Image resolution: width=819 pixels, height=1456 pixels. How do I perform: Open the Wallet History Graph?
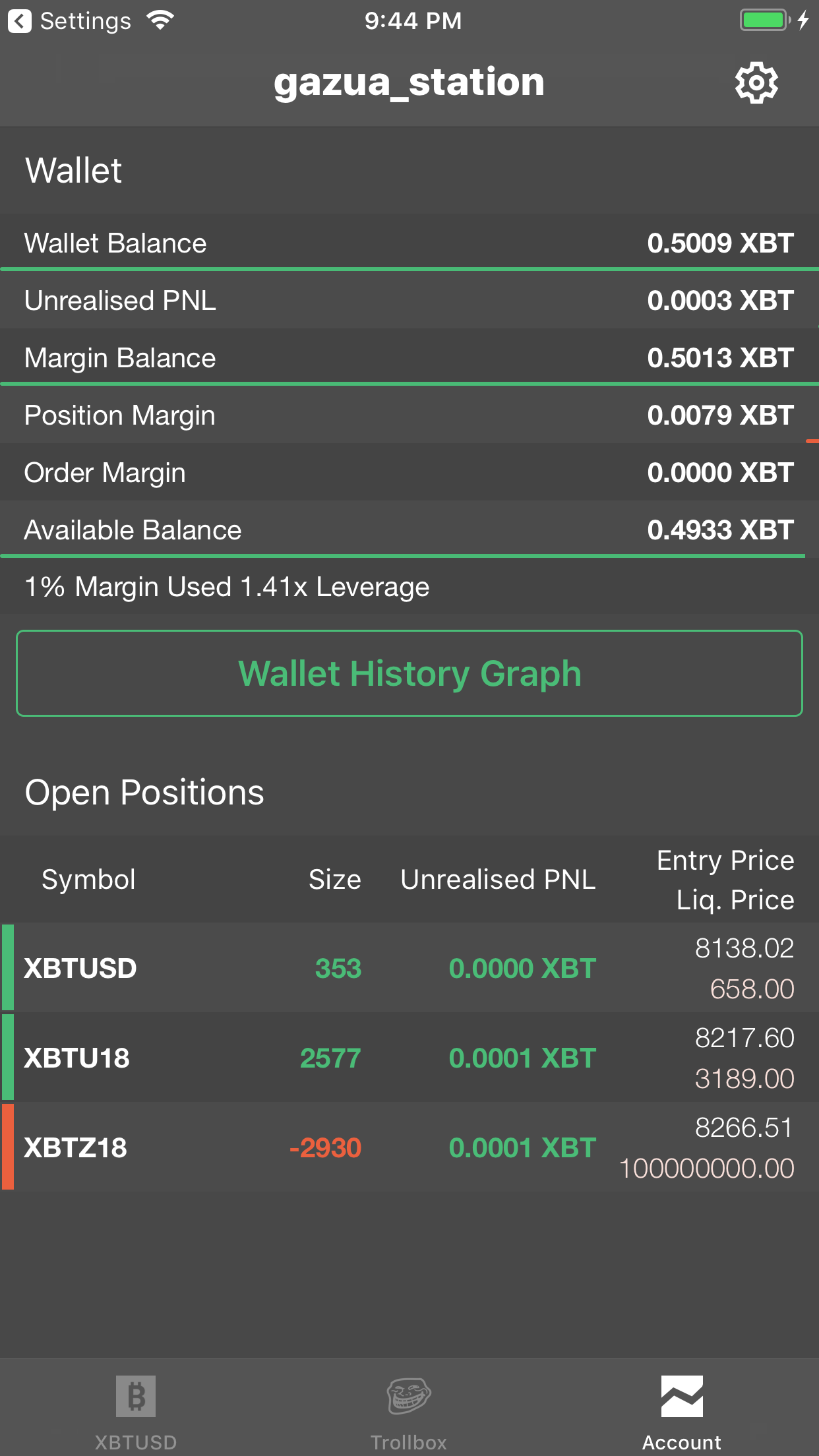[409, 673]
